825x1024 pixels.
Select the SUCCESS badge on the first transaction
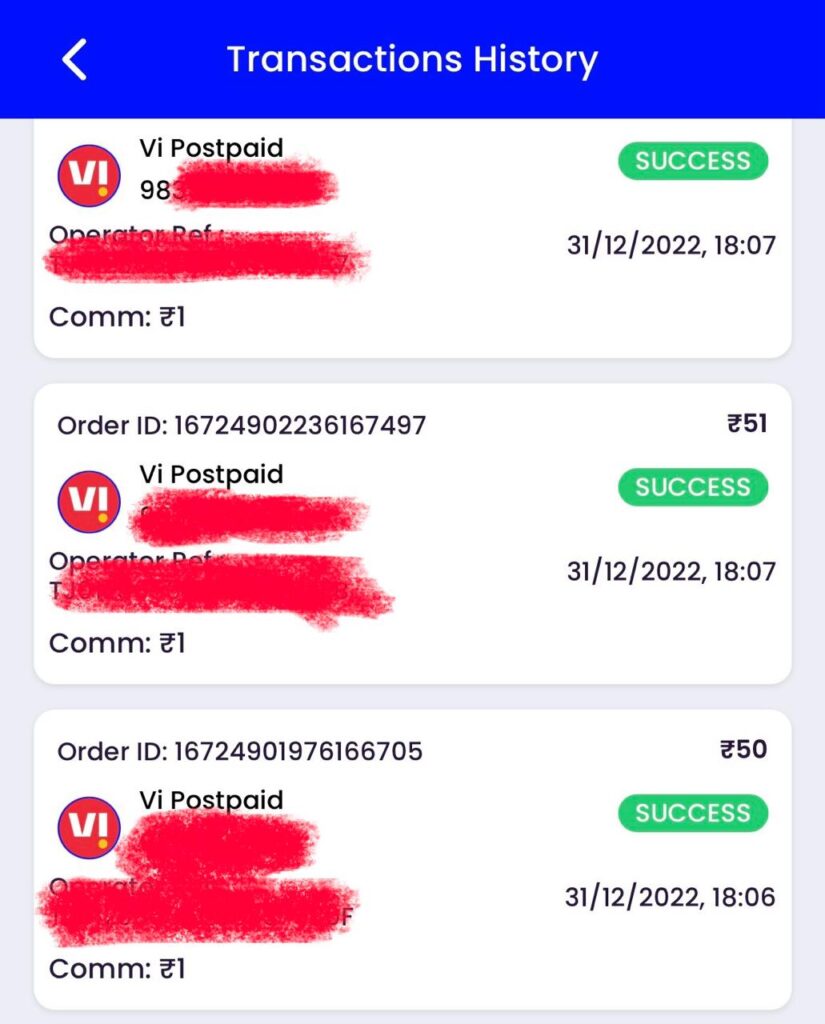tap(693, 161)
